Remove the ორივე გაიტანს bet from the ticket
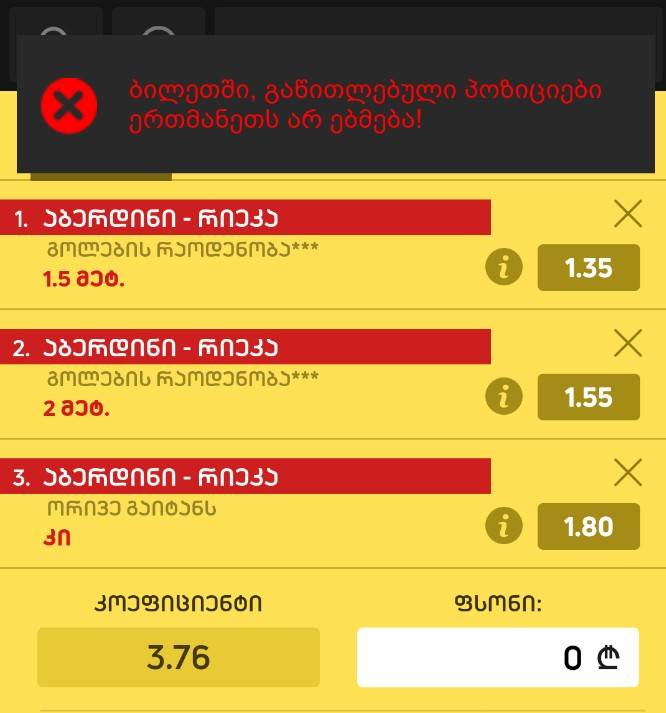Viewport: 666px width, 713px height. pyautogui.click(x=627, y=472)
